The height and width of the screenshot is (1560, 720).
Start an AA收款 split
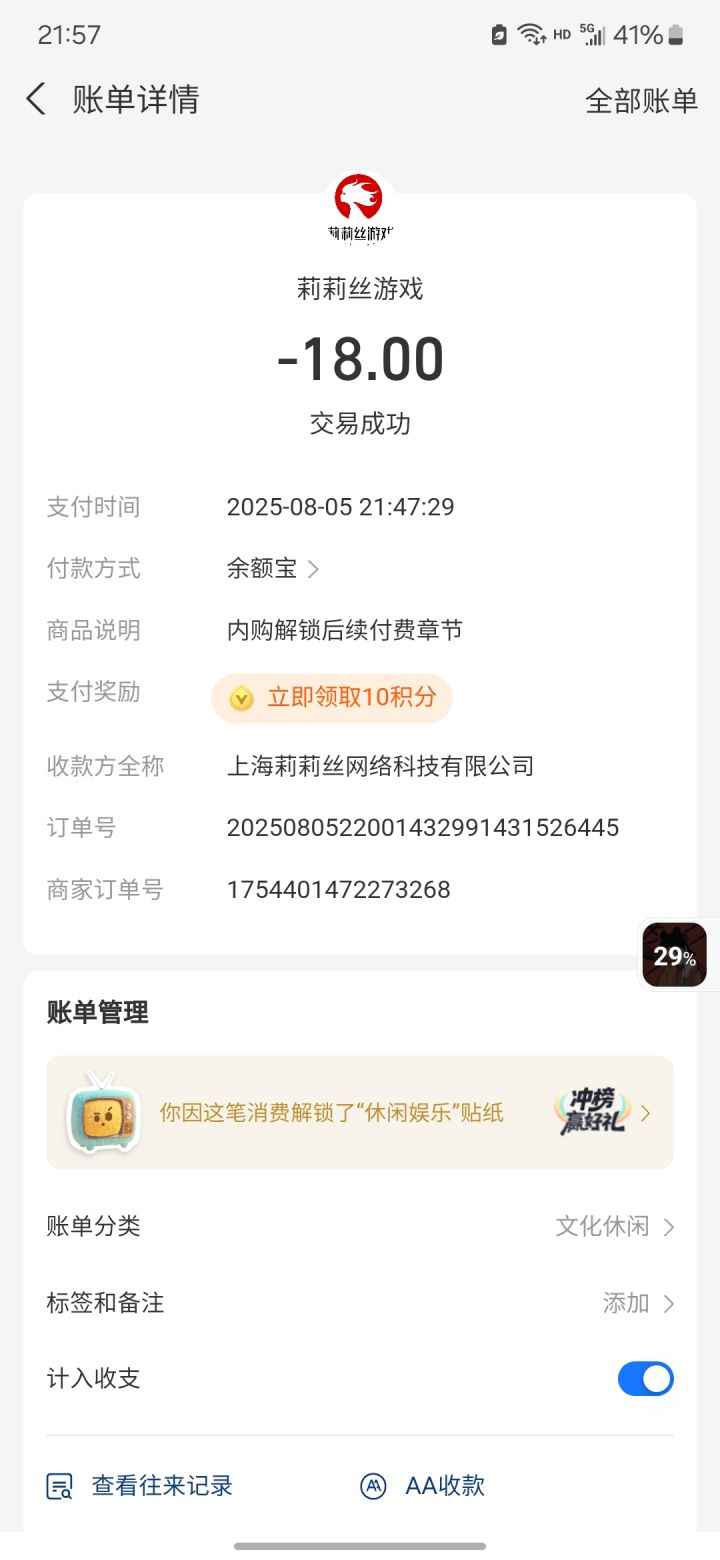pyautogui.click(x=422, y=1486)
